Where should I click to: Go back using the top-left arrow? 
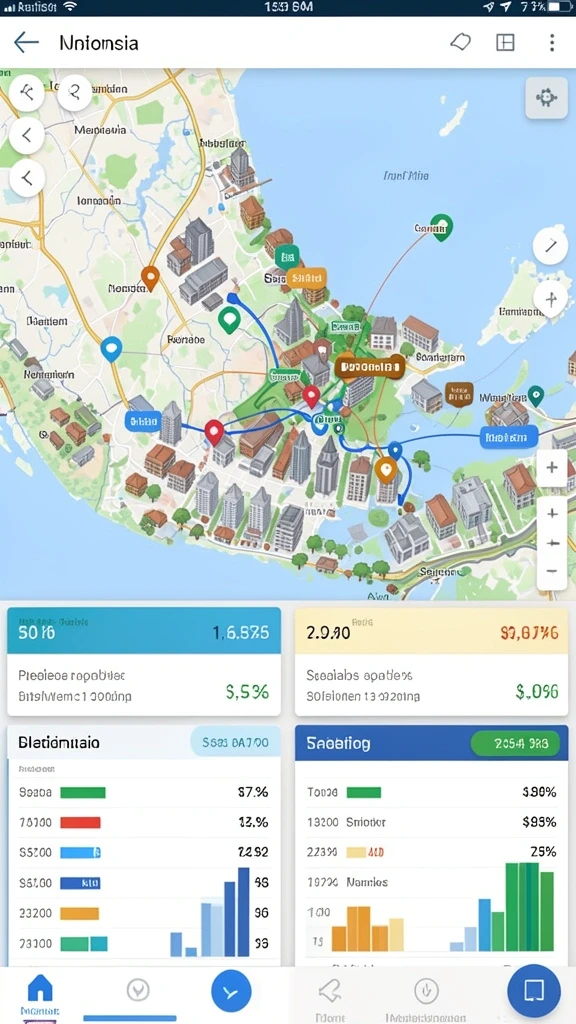pyautogui.click(x=26, y=43)
